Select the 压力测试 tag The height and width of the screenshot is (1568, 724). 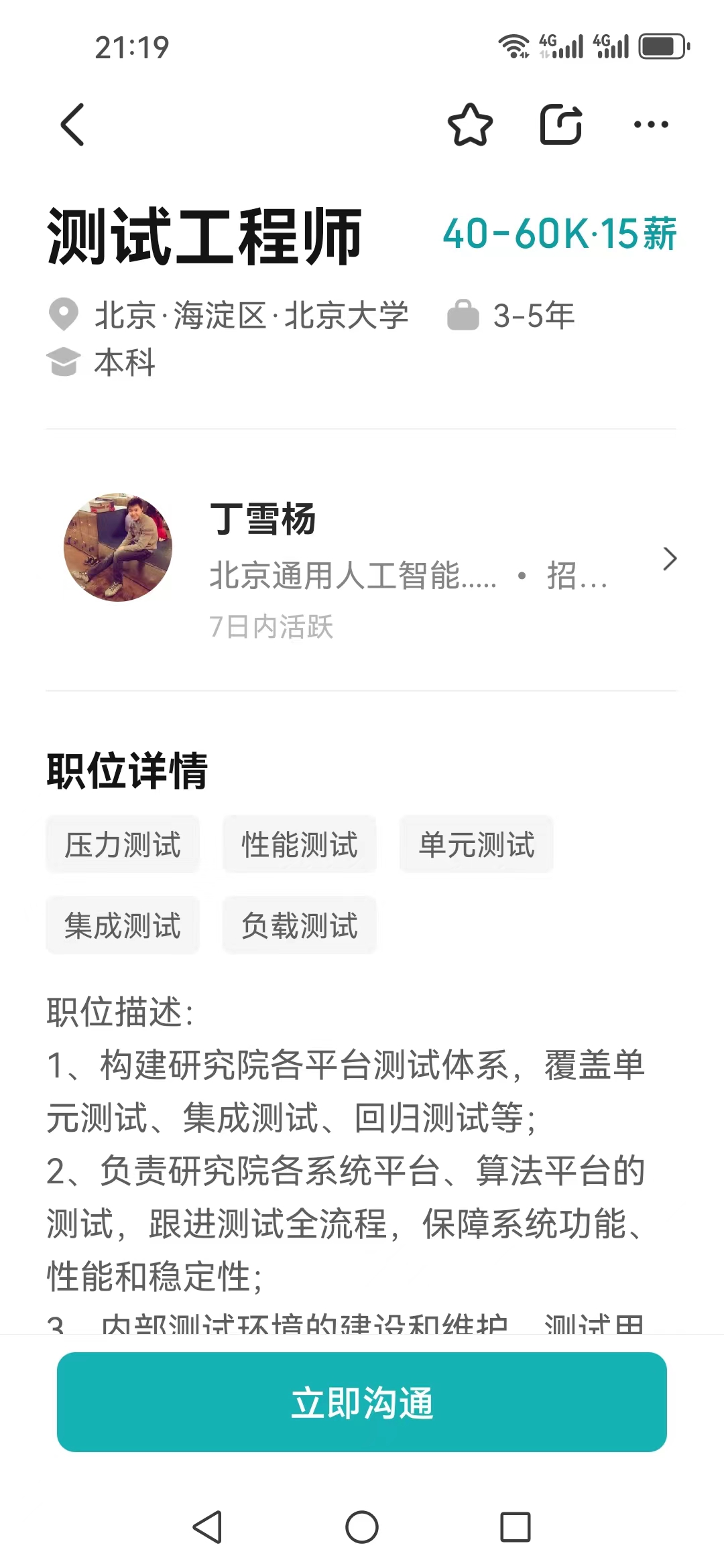coord(123,844)
